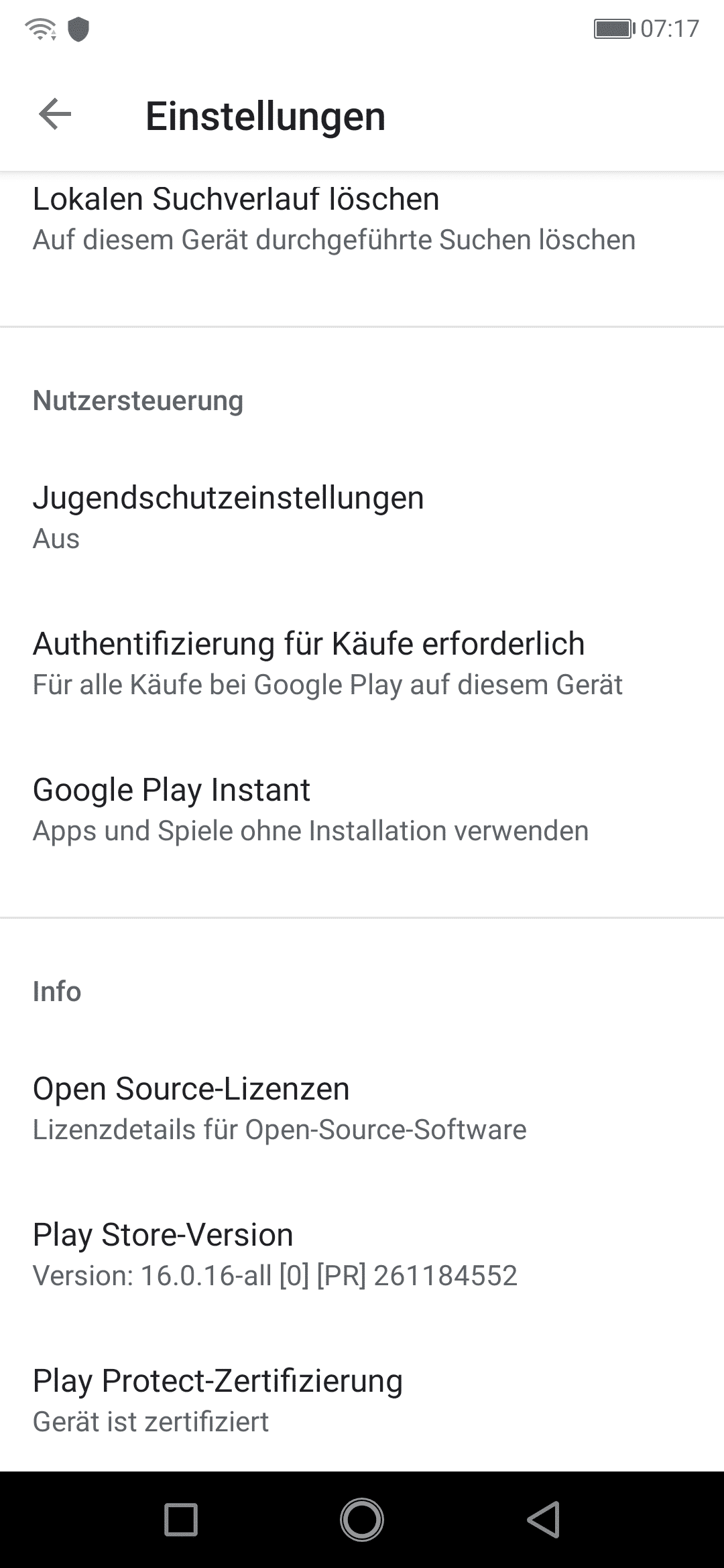View Open Source-Lizenzen
The height and width of the screenshot is (1568, 724).
(x=362, y=1108)
